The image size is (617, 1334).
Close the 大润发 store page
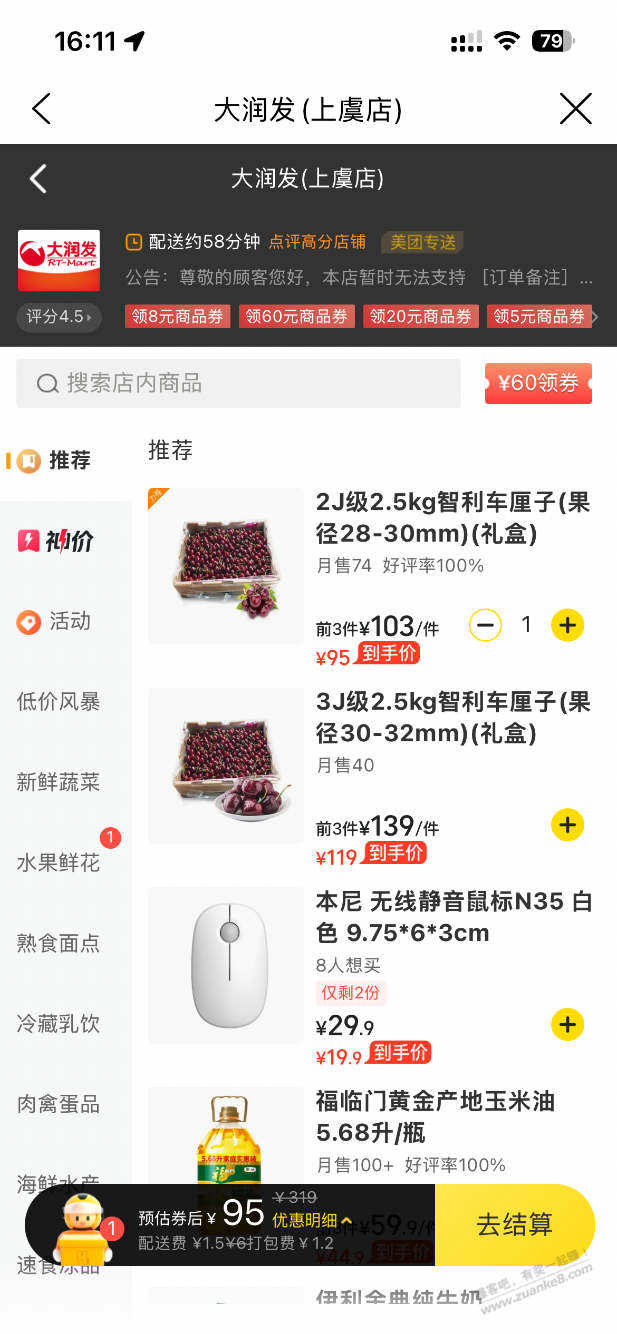pos(575,109)
